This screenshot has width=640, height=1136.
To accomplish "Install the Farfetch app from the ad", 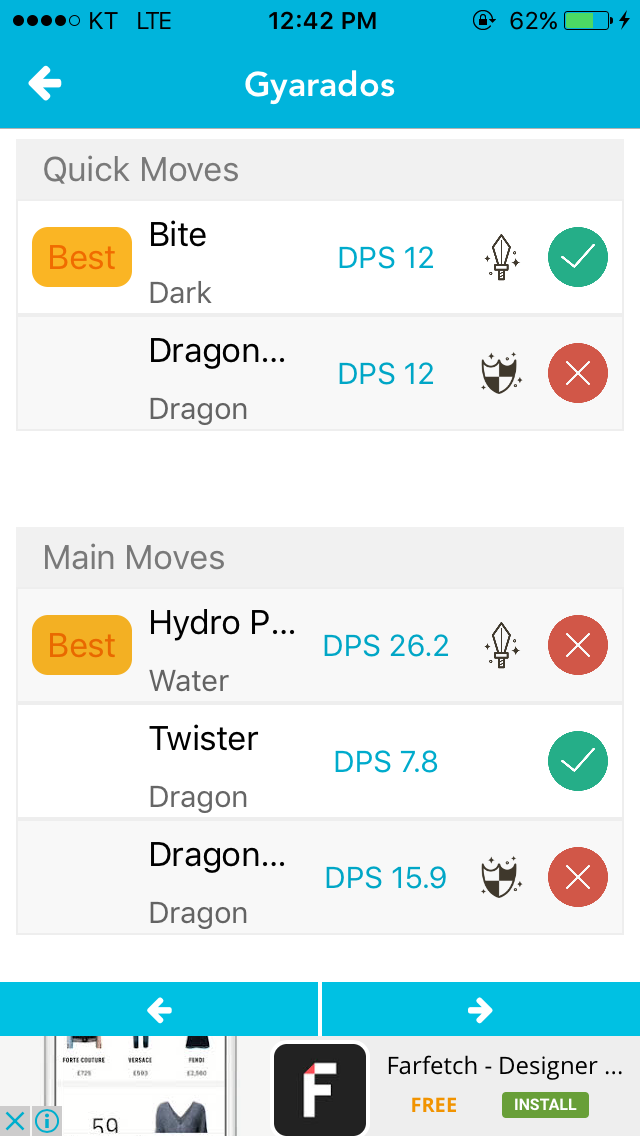I will pos(545,1105).
